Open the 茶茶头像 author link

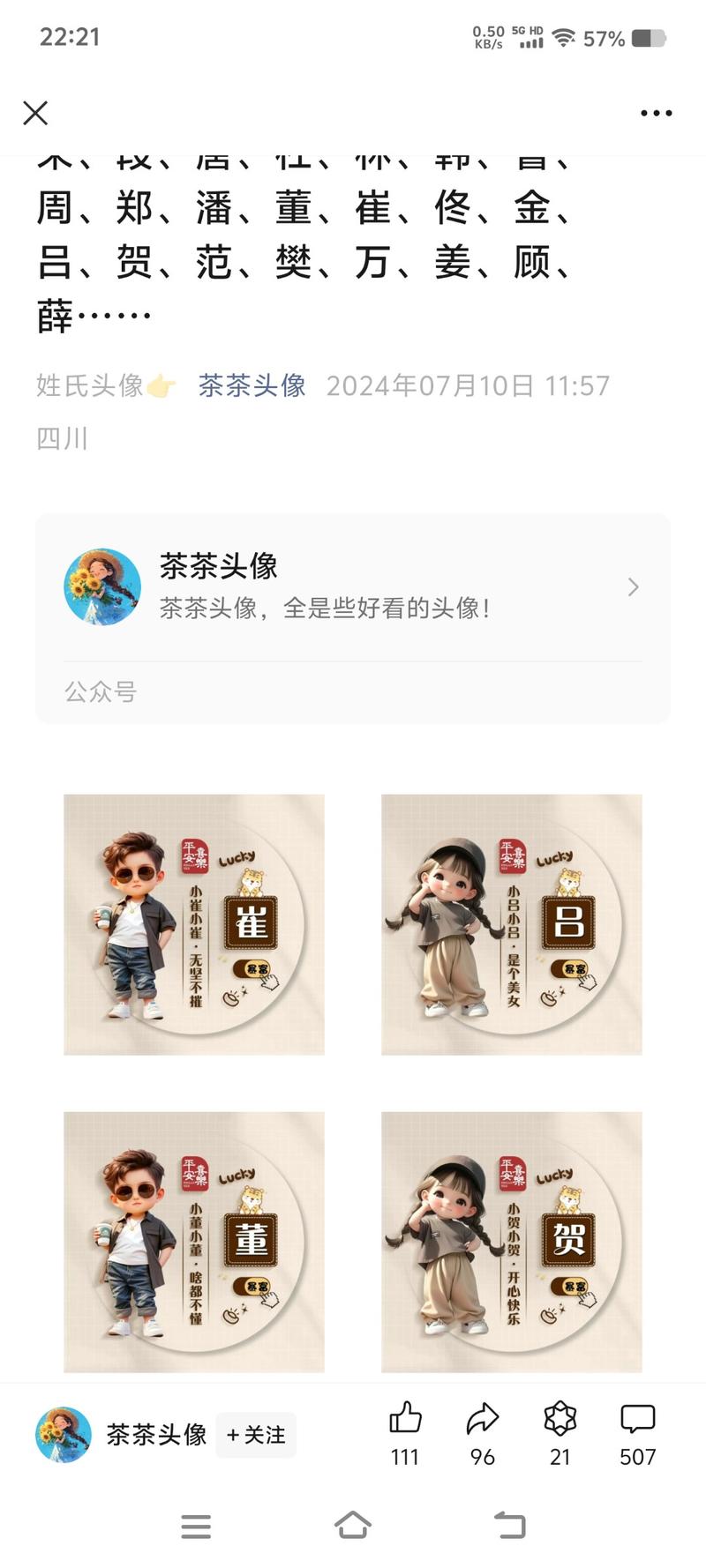click(x=252, y=385)
